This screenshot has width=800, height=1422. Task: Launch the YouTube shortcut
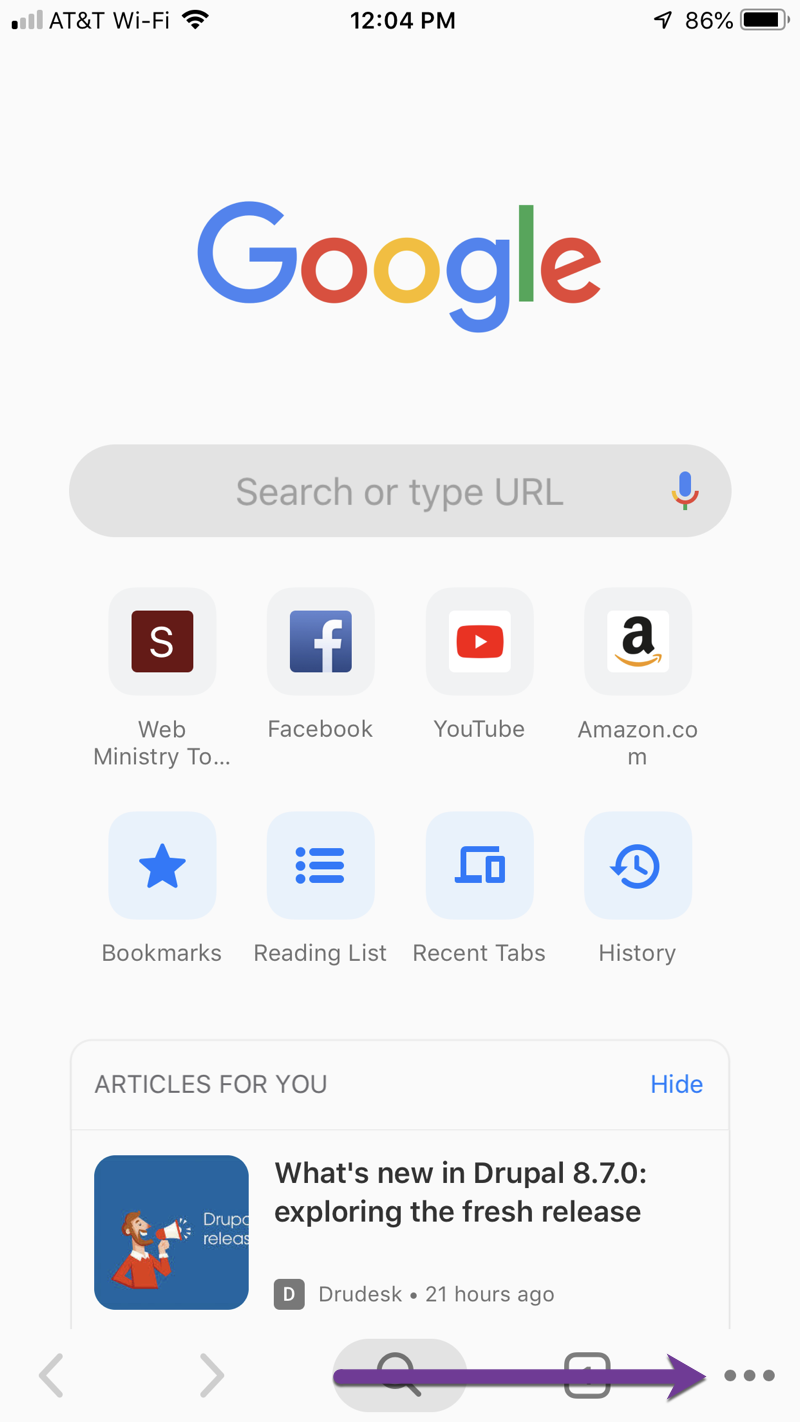tap(479, 641)
